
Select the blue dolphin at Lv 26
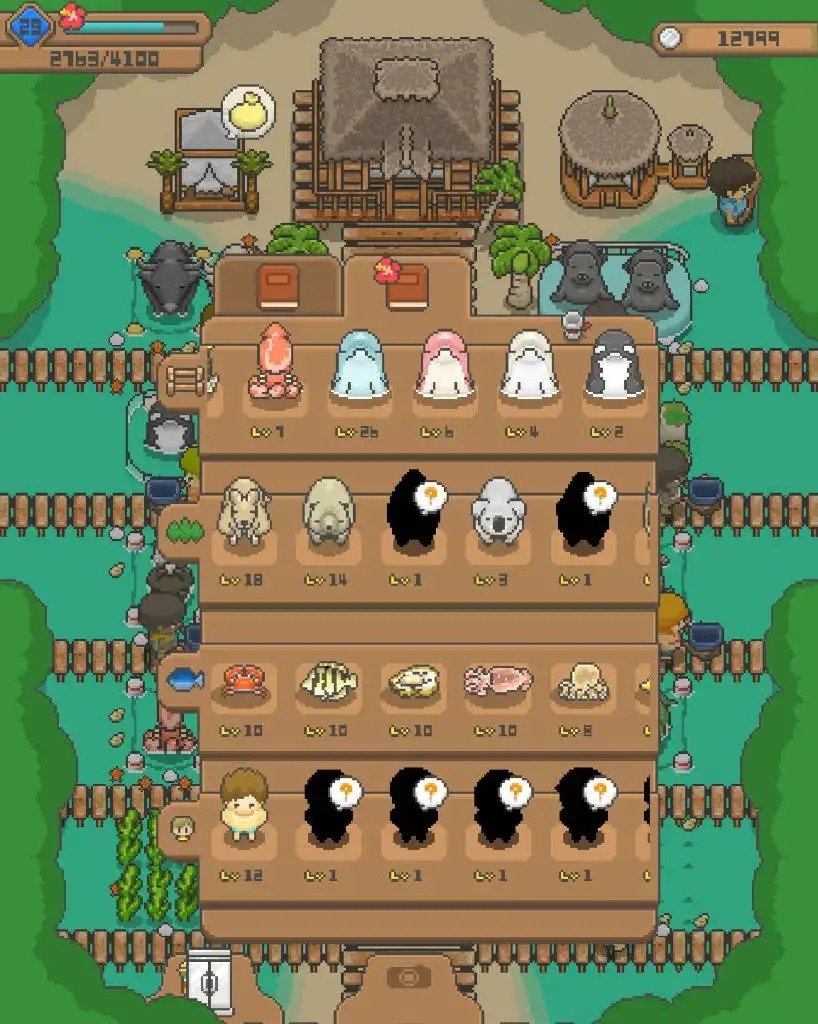coord(359,365)
